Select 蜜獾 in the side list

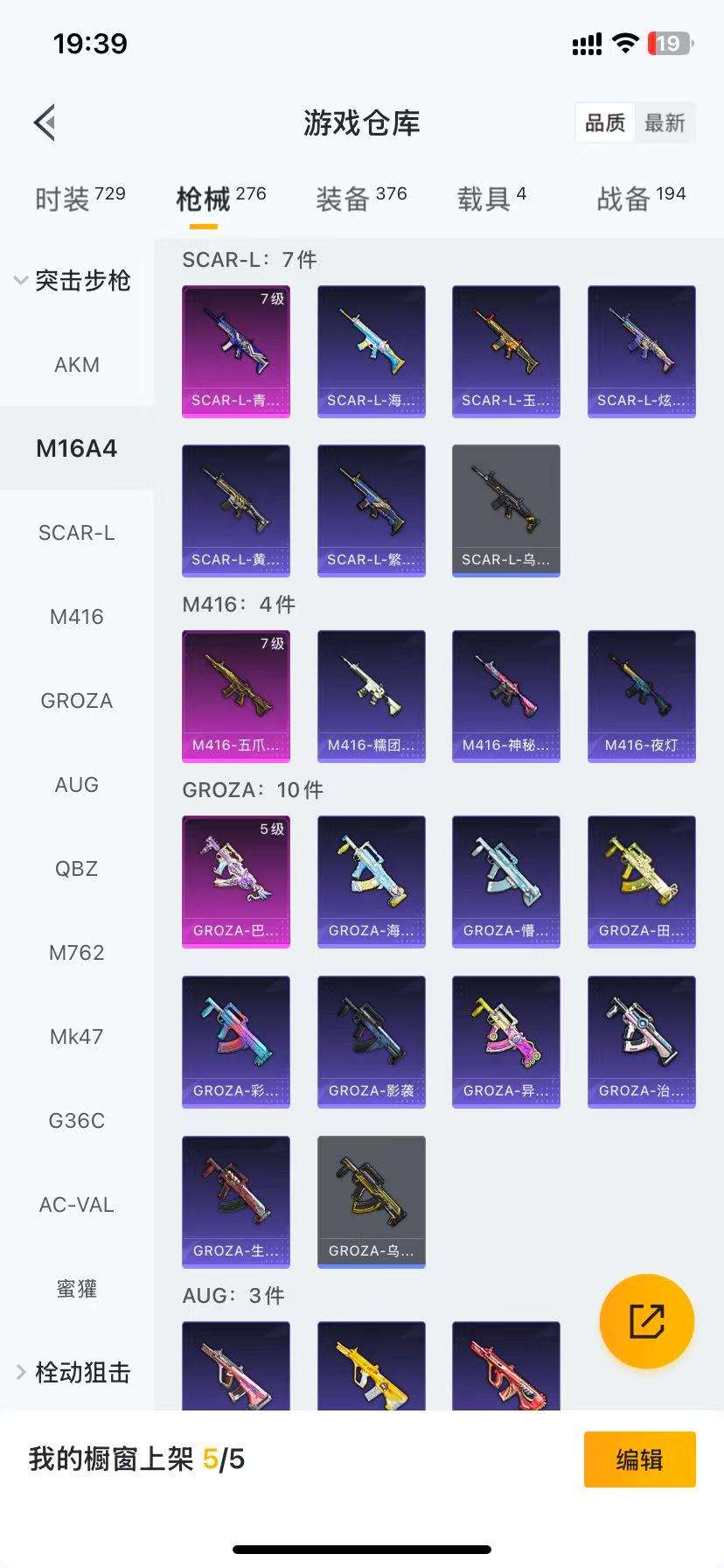click(77, 1288)
